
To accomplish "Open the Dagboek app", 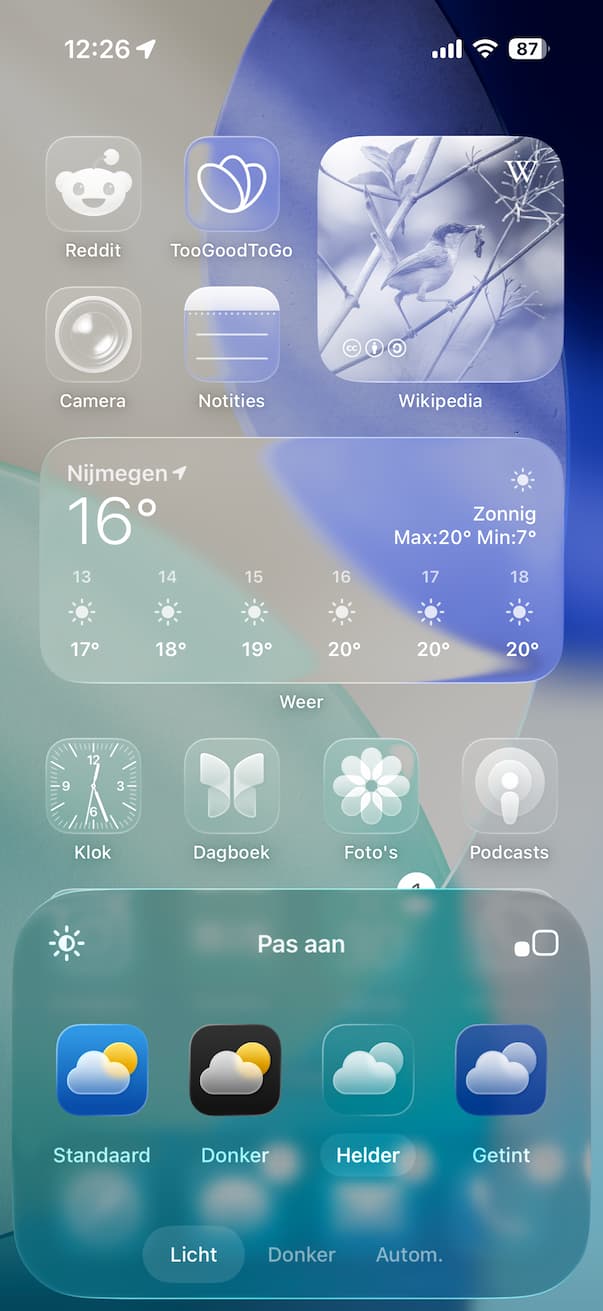I will click(231, 786).
